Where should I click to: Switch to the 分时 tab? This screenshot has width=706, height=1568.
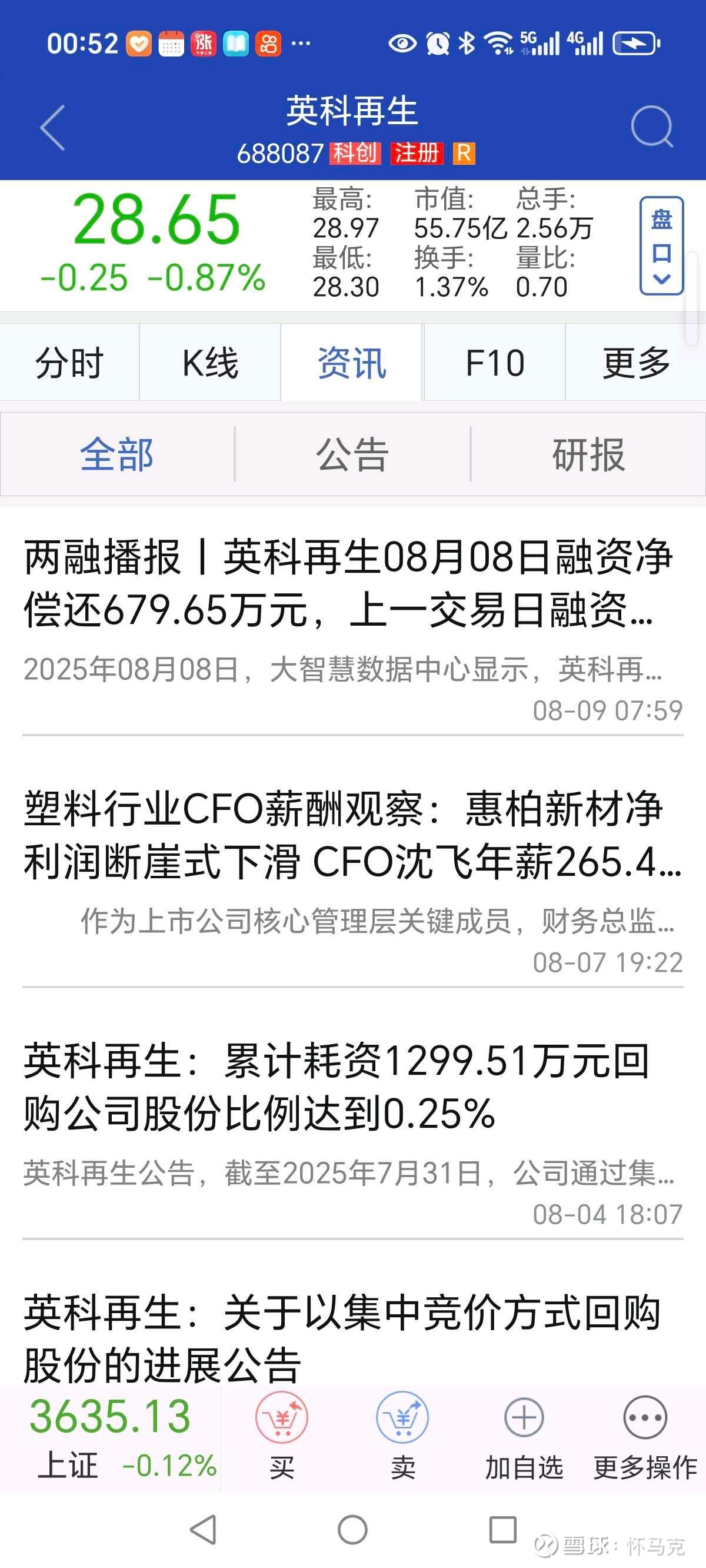click(x=69, y=363)
